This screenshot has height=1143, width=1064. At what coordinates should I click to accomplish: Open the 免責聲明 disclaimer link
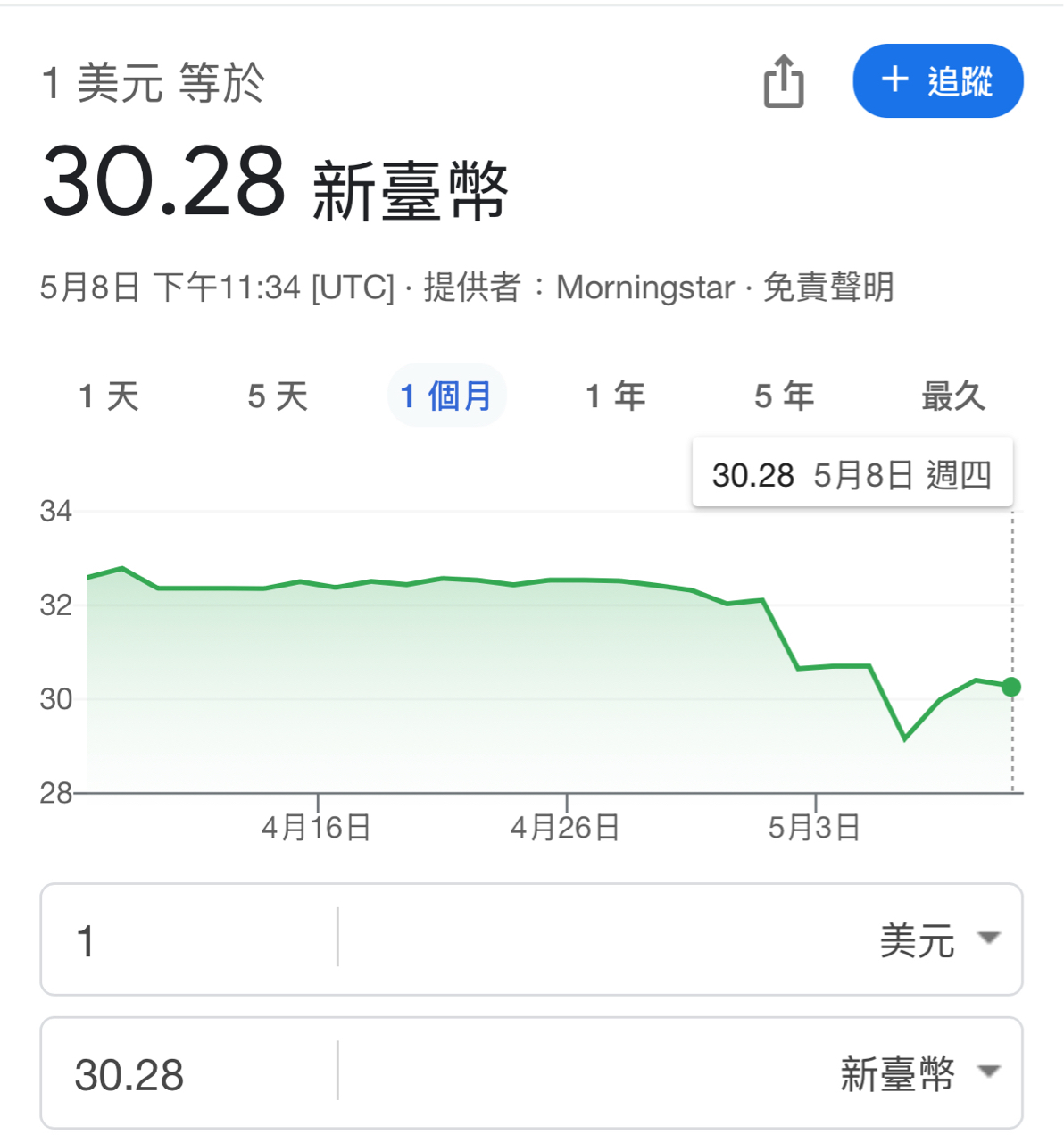827,288
